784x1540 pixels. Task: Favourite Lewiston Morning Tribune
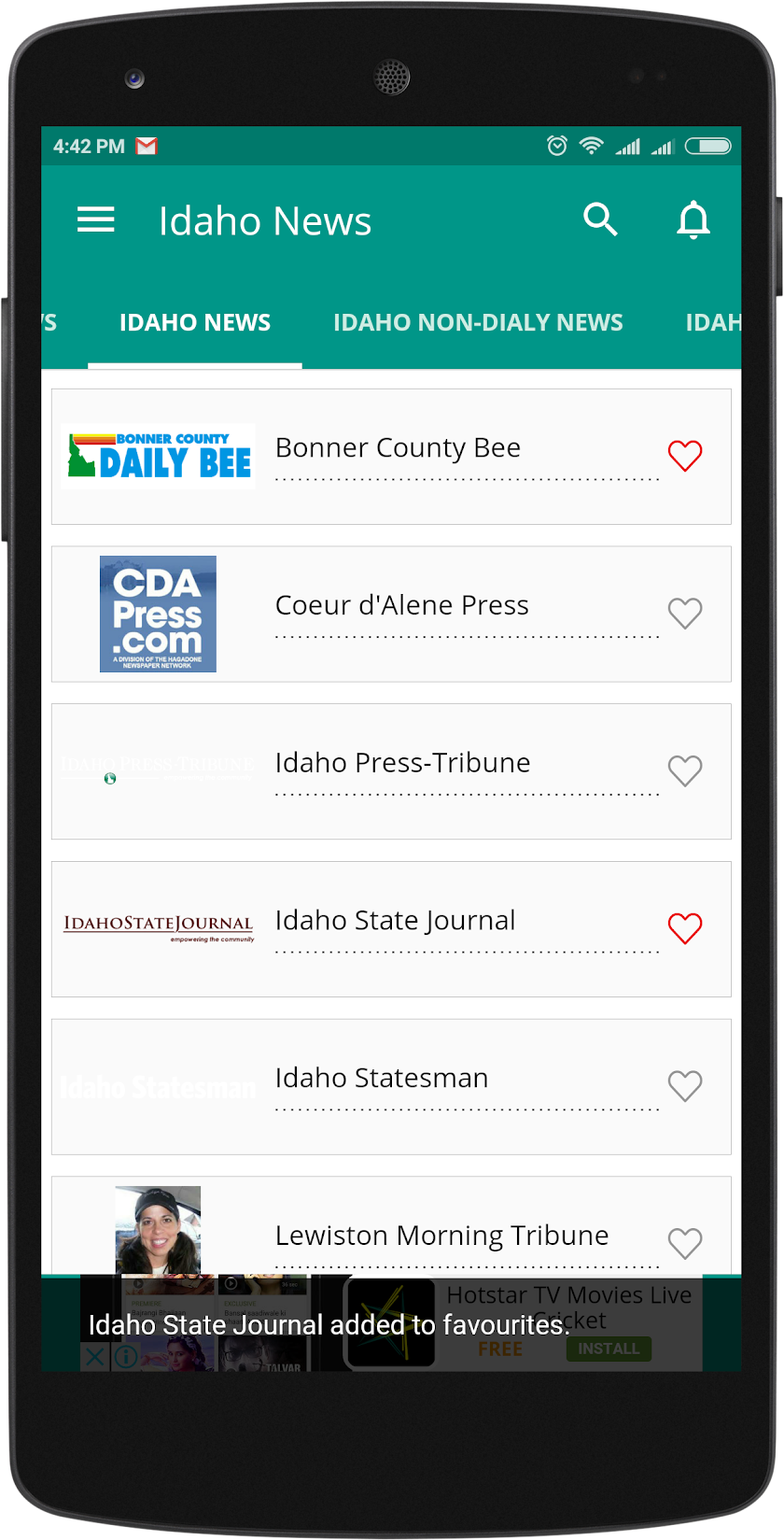pos(685,1243)
